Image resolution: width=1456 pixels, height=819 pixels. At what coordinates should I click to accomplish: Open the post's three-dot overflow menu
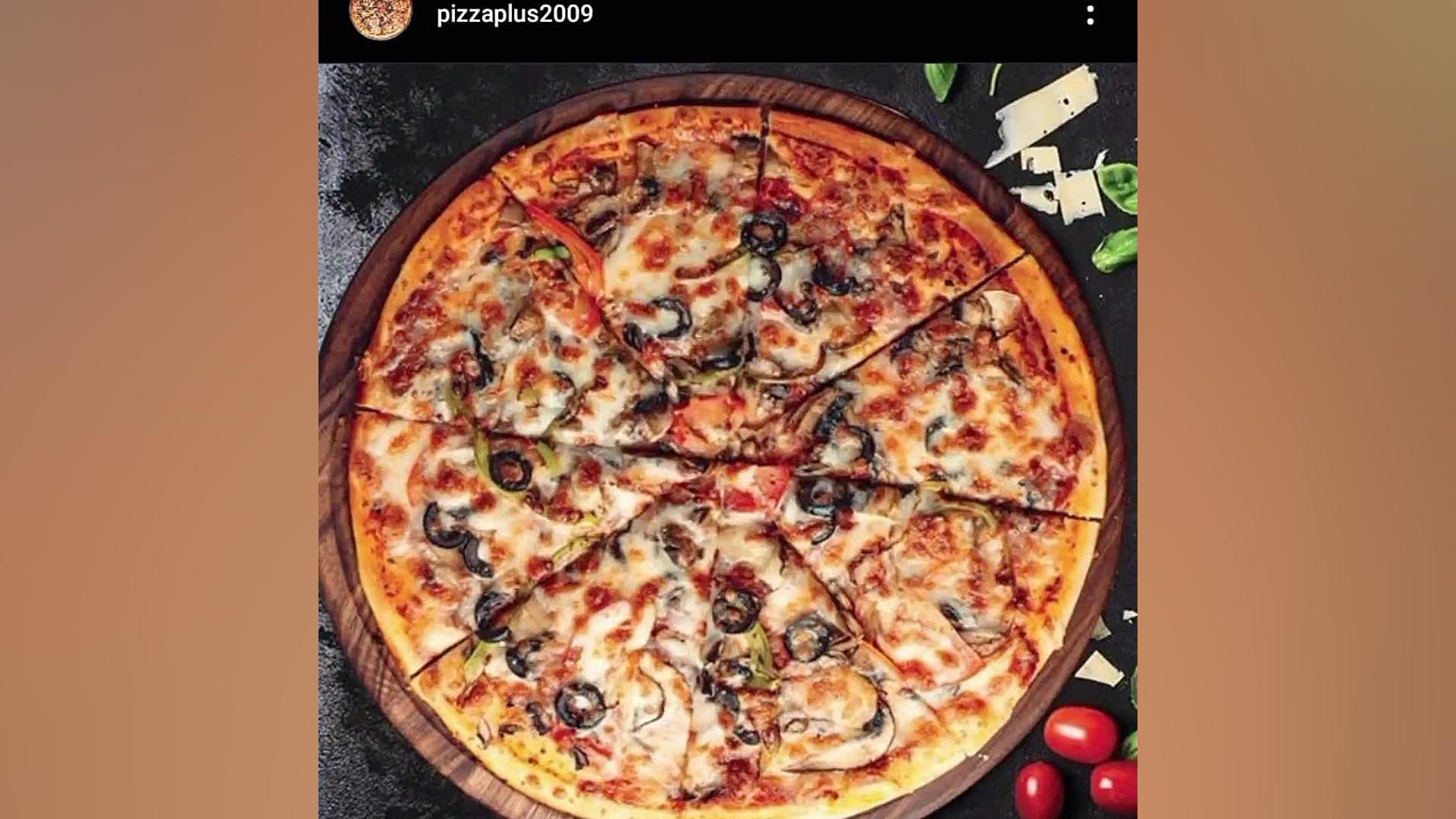click(1090, 15)
